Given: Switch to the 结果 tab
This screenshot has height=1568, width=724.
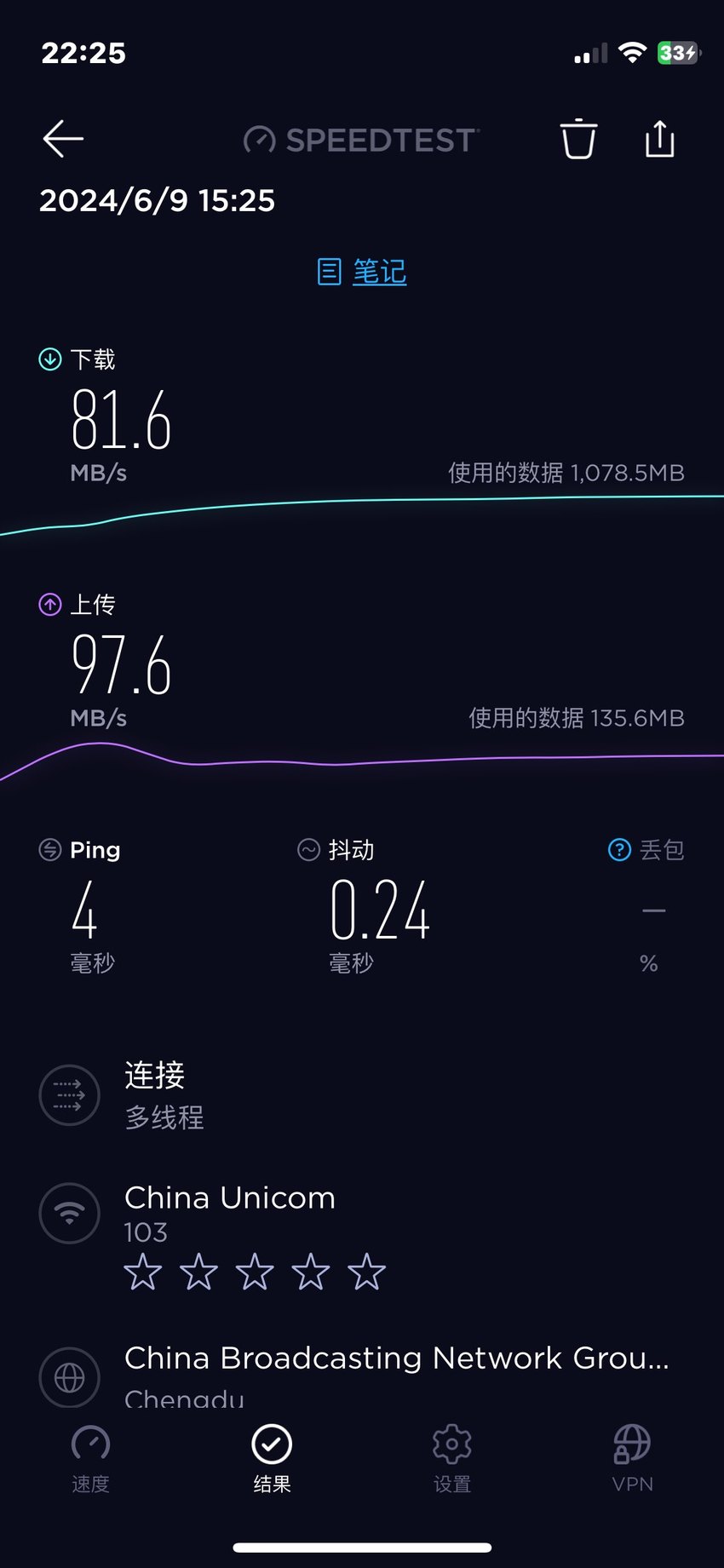Looking at the screenshot, I should pos(272,1459).
